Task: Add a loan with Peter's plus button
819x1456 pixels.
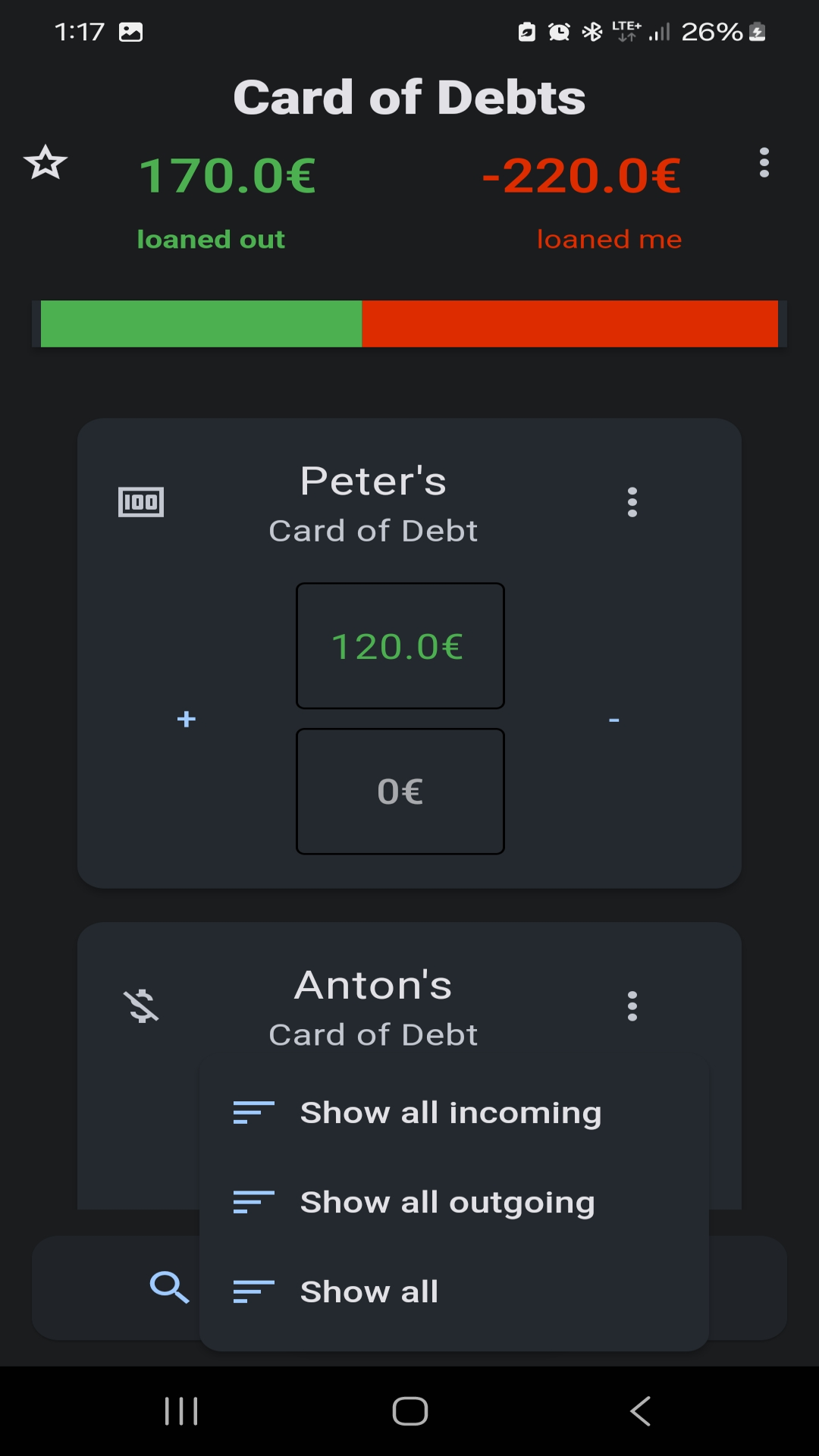Action: coord(187,719)
